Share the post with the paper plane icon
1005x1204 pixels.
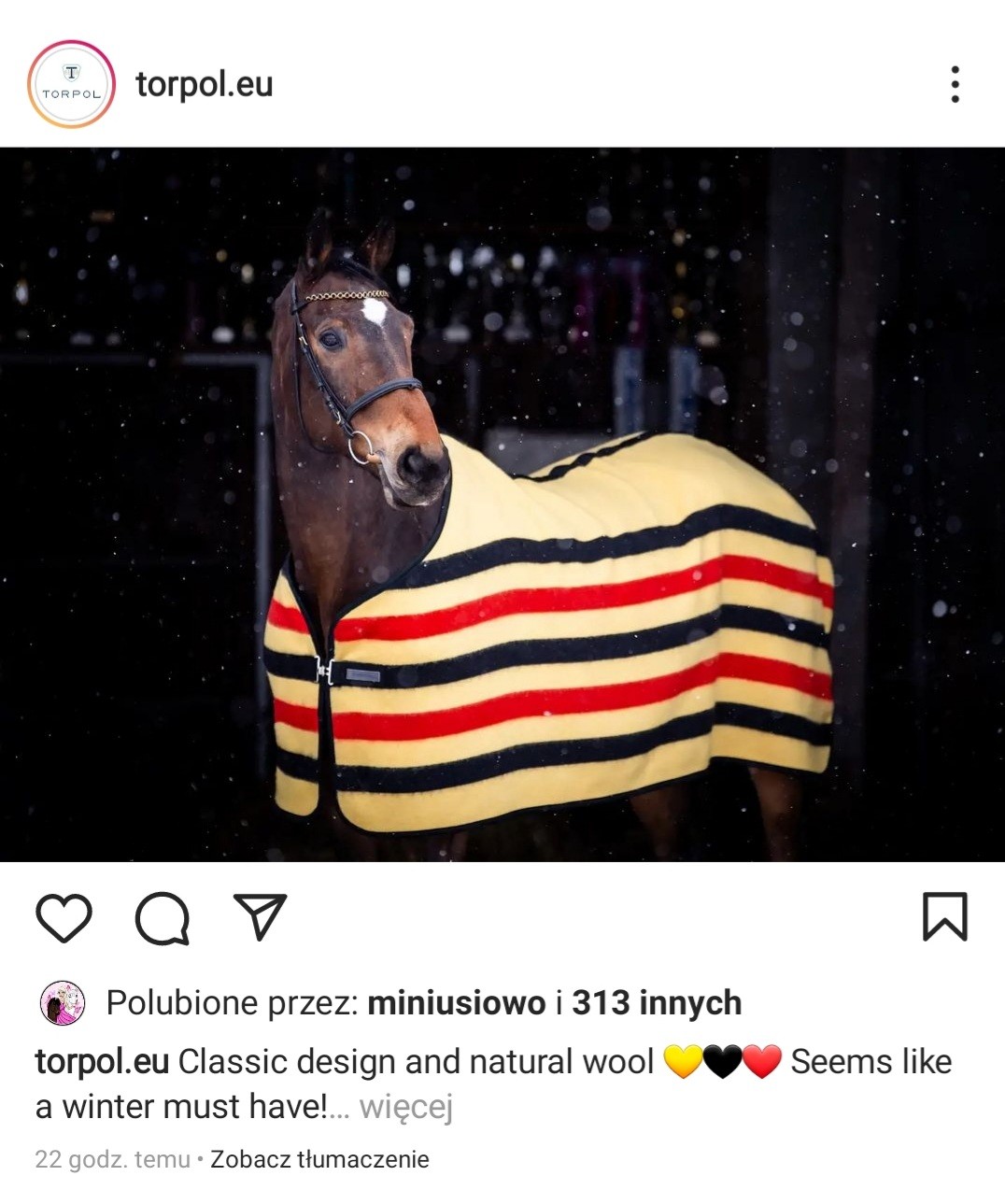click(x=260, y=917)
